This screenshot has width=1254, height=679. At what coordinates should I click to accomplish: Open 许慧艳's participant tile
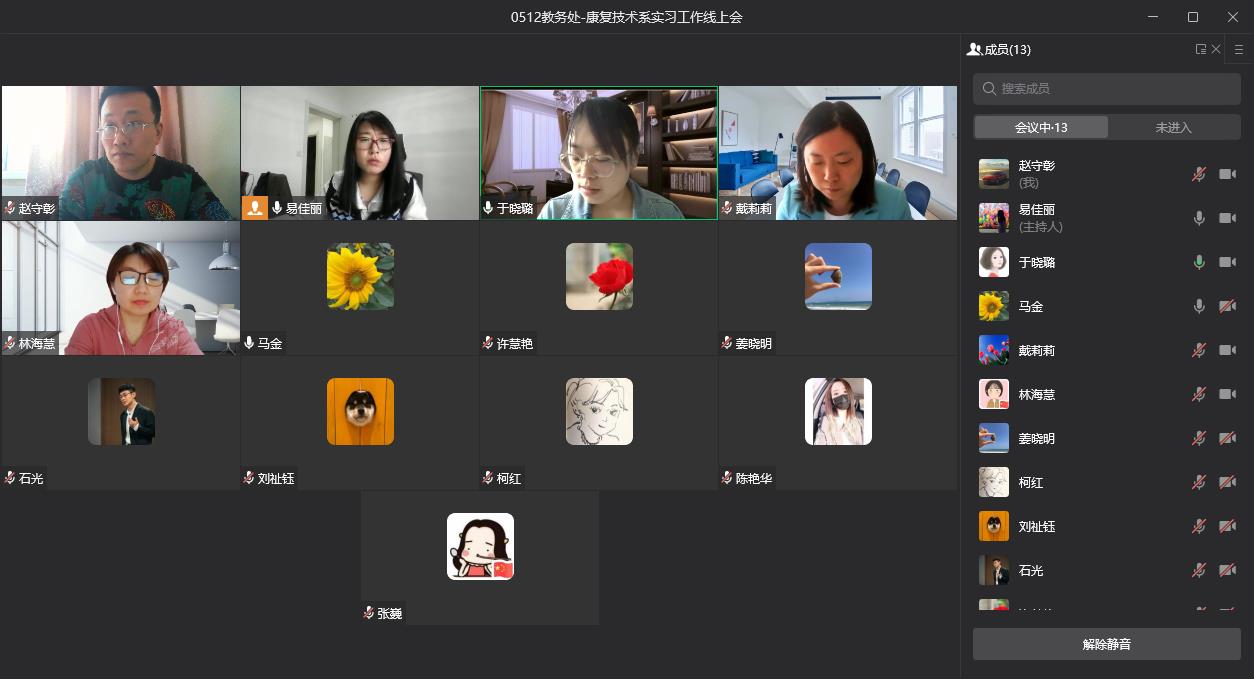(599, 288)
